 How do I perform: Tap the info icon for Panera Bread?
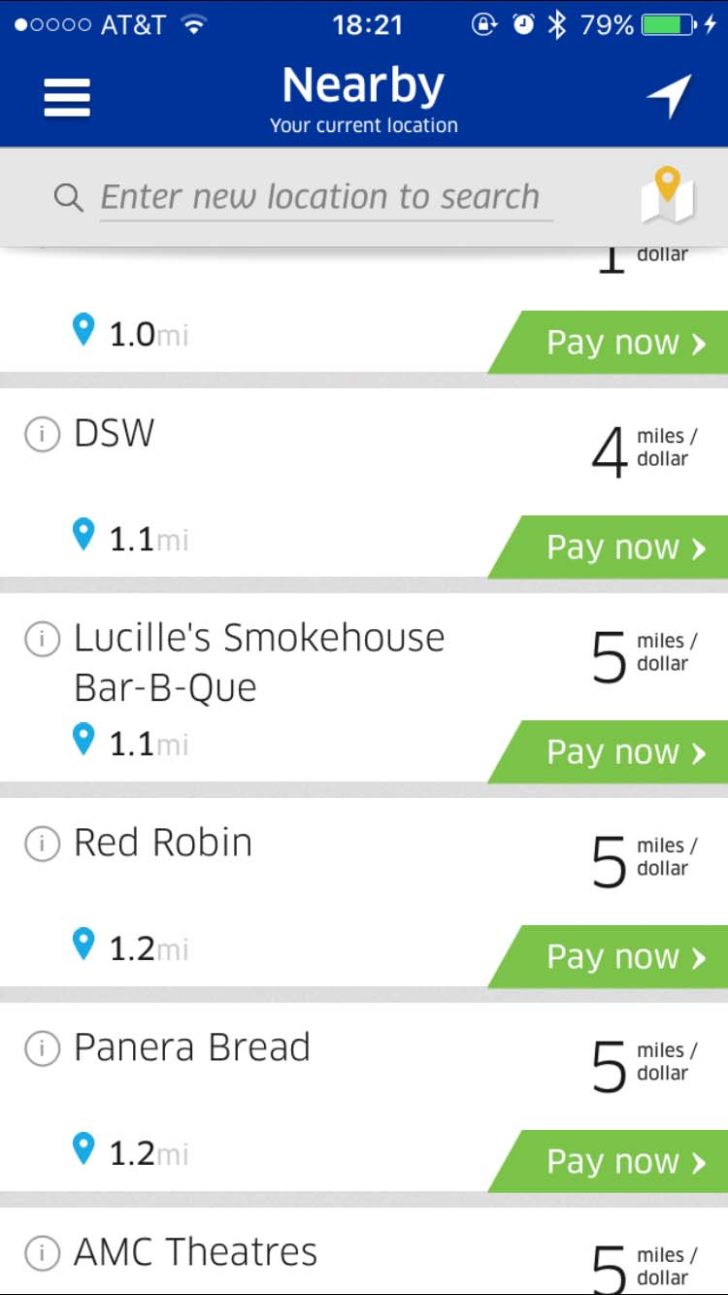tap(41, 1048)
